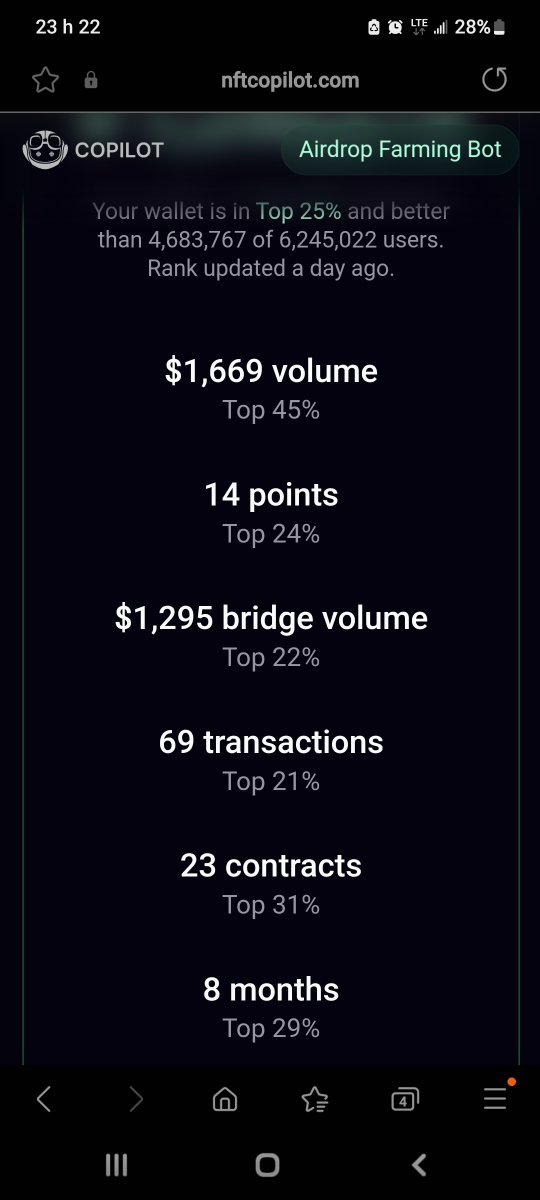Open the browser home page
Screen dimensions: 540x1200
point(225,1100)
